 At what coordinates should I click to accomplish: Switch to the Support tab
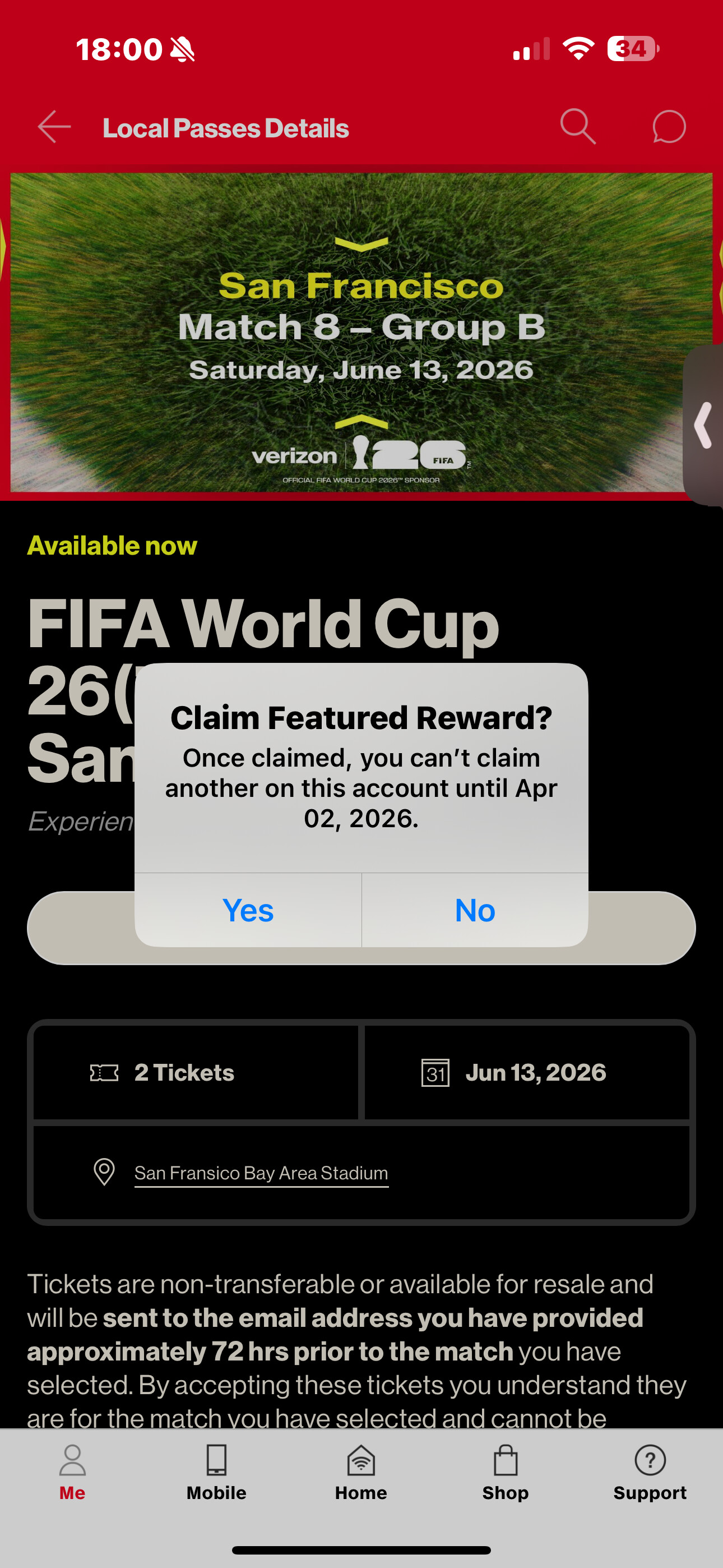(x=650, y=1473)
